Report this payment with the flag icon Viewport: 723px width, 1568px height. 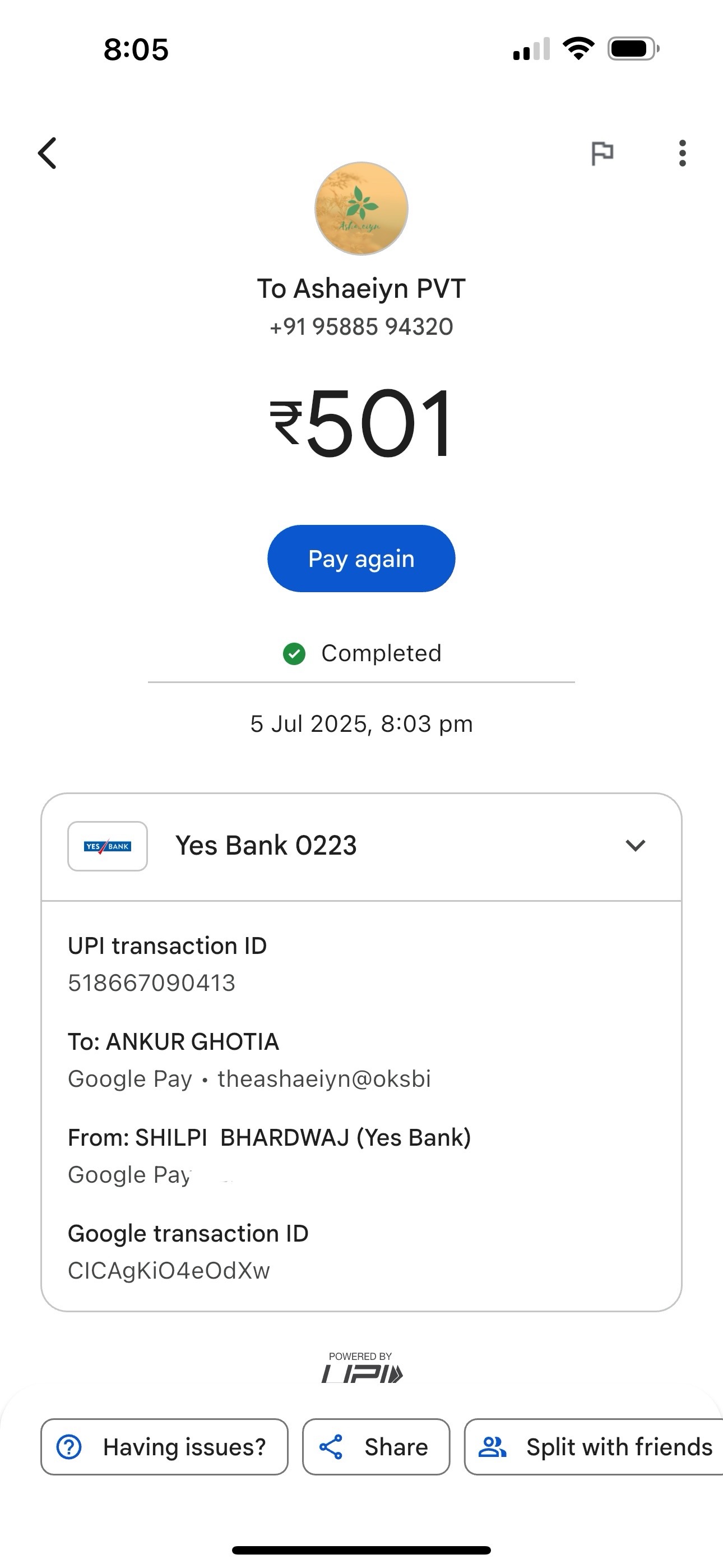point(602,153)
